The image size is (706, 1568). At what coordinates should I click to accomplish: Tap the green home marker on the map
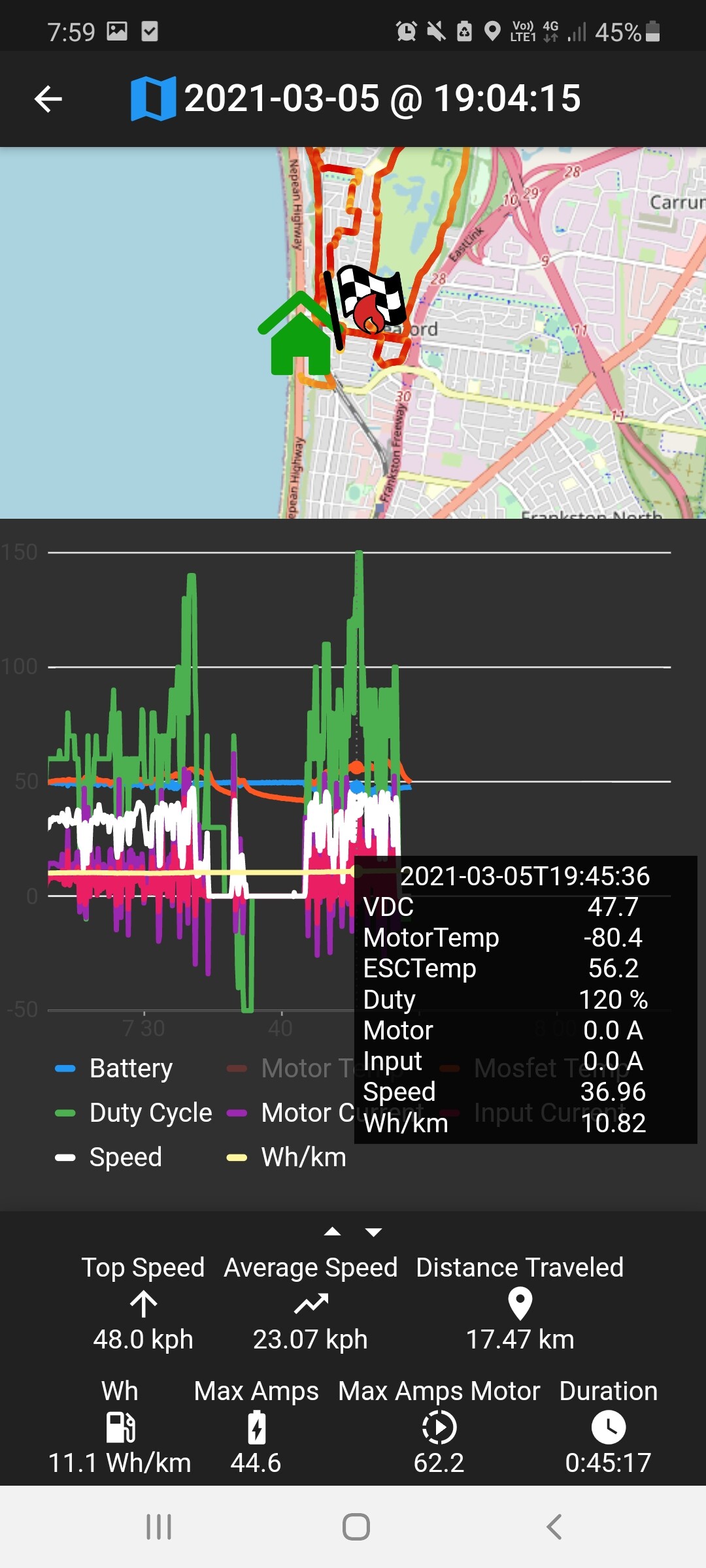tap(299, 336)
